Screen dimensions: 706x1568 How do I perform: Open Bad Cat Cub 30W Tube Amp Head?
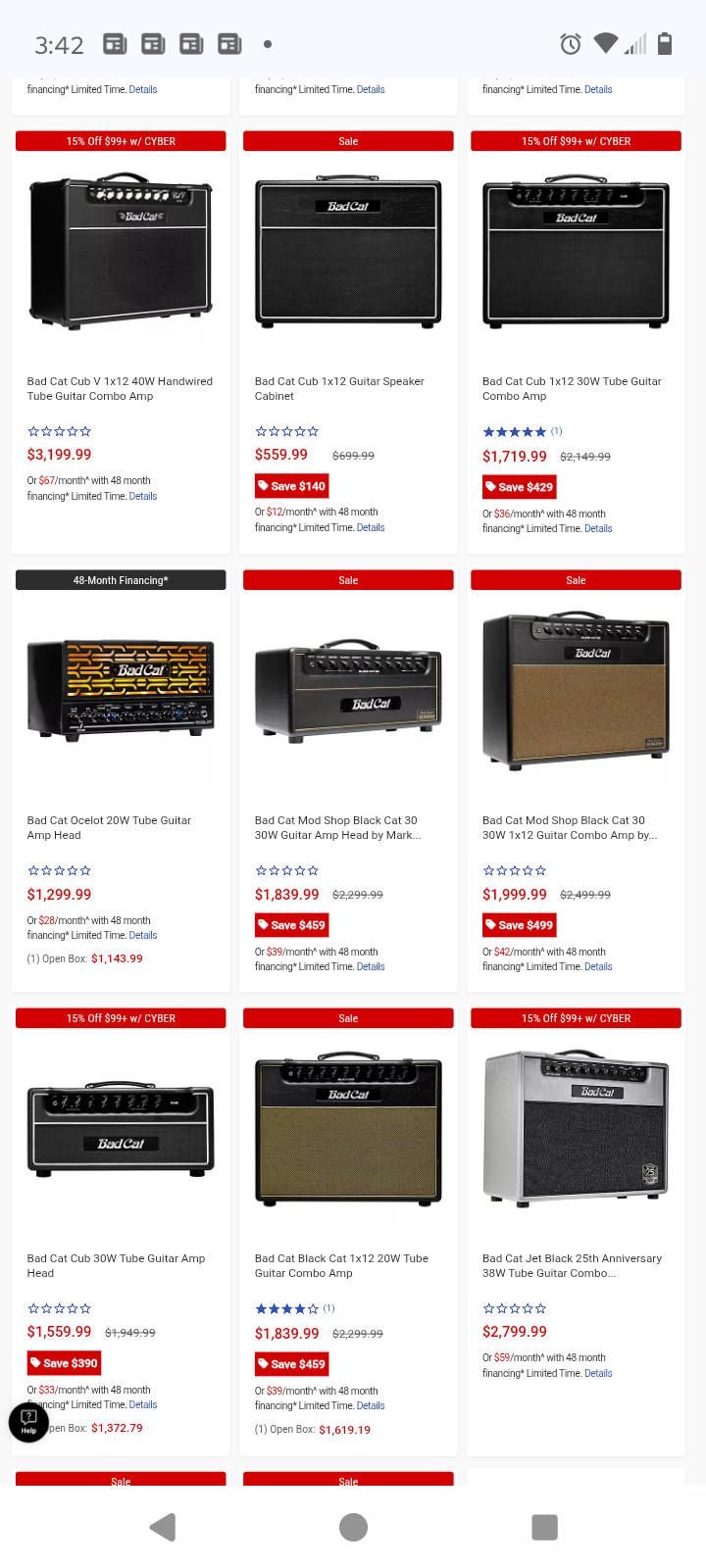[x=116, y=1266]
